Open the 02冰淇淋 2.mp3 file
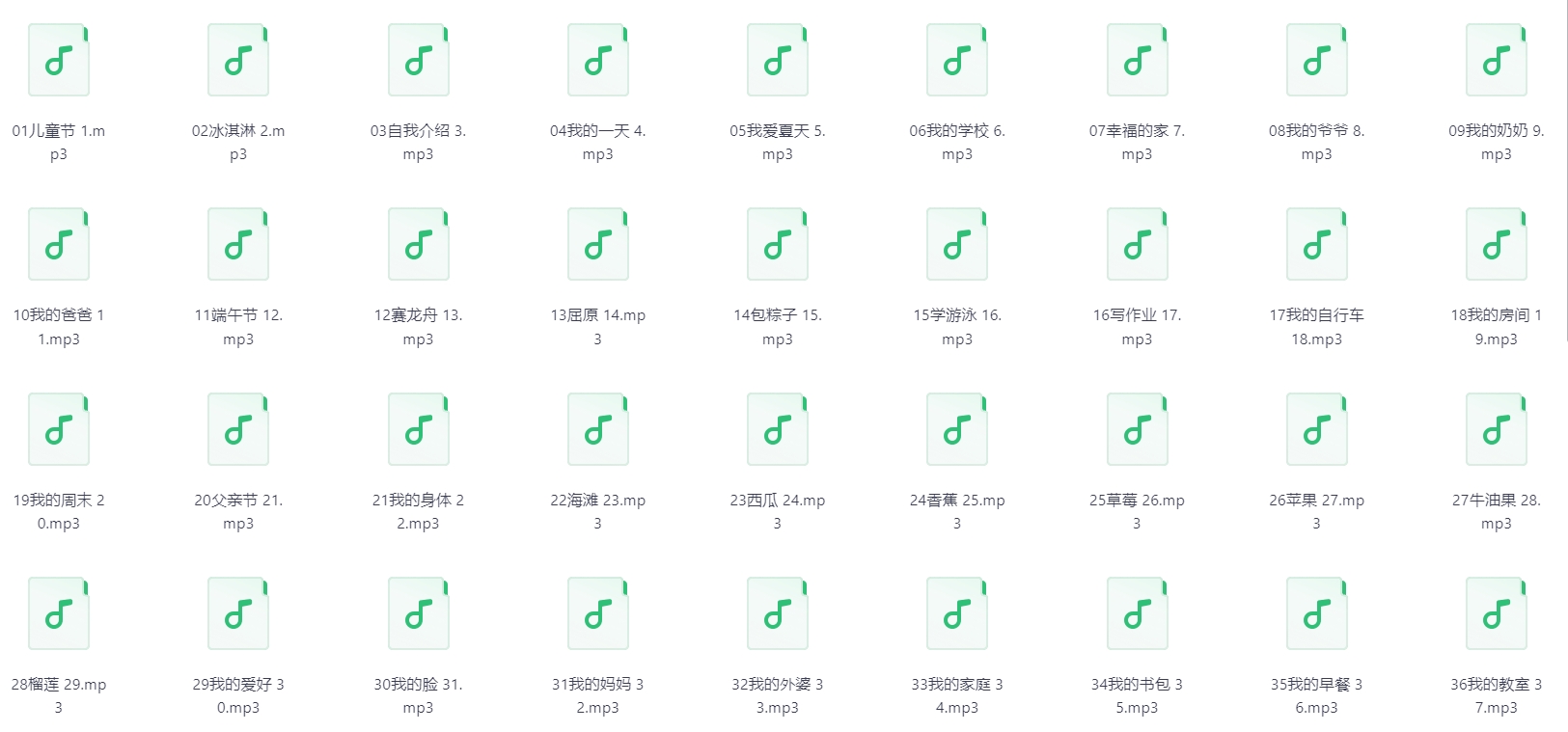 tap(238, 62)
